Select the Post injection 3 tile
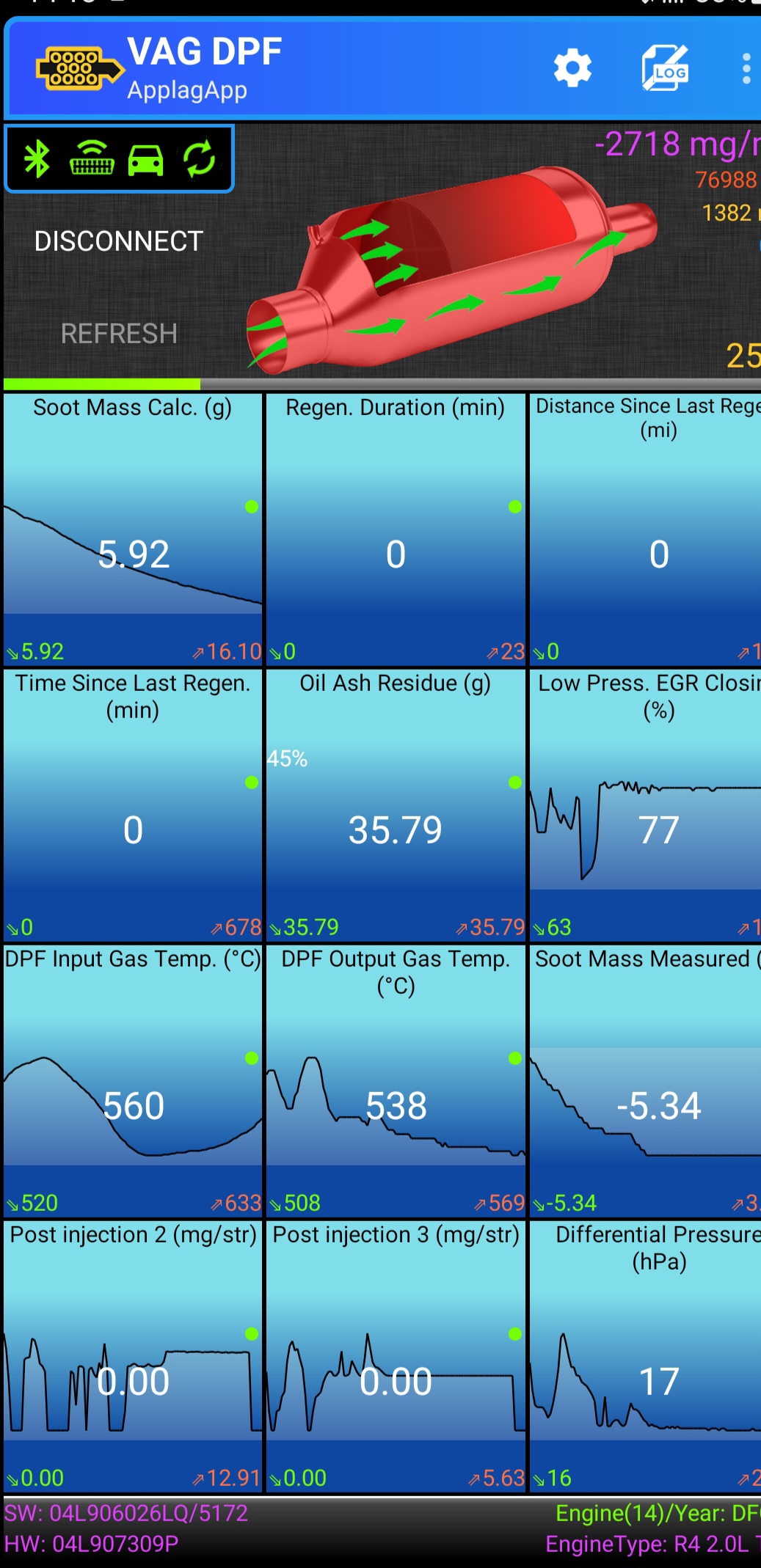 [396, 1356]
